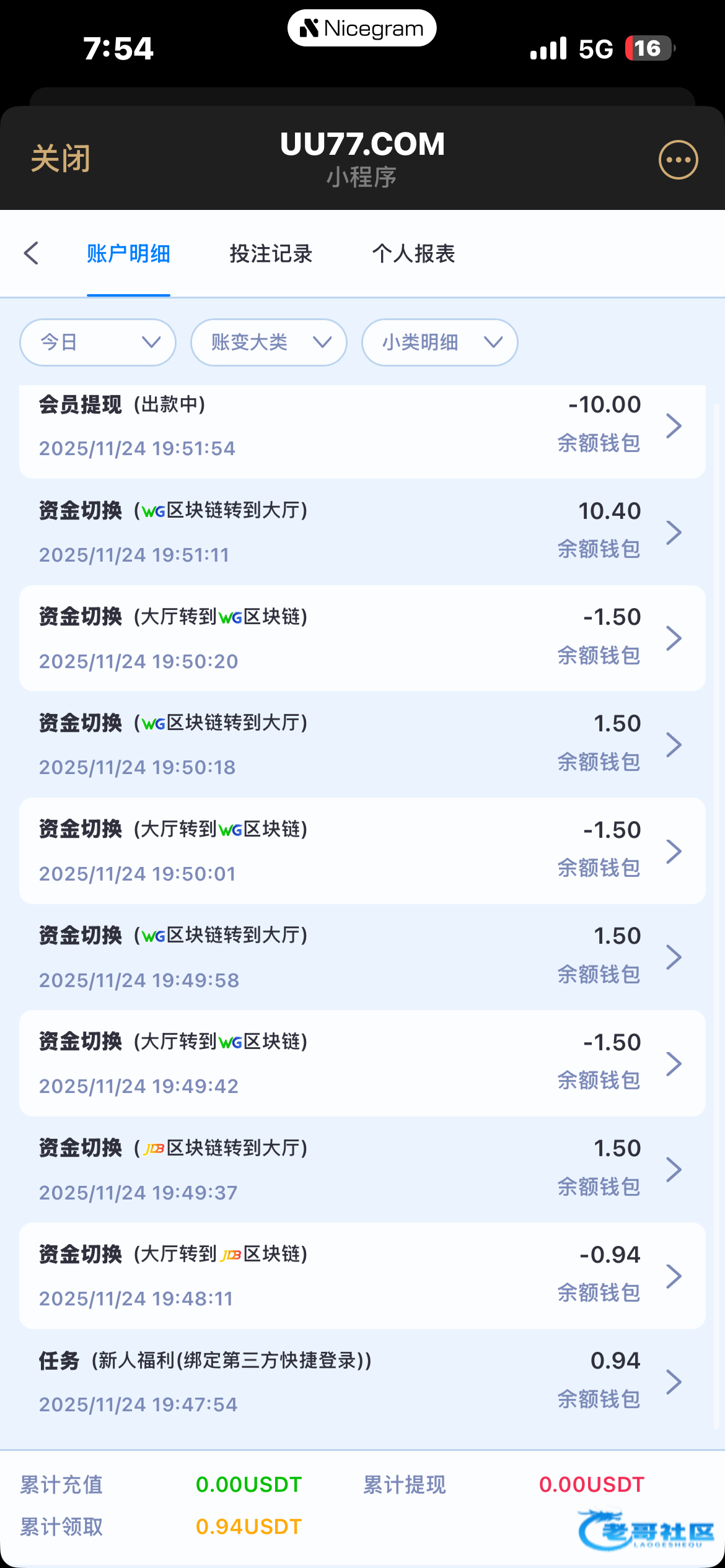Tap the Nicegram pill in status bar
Viewport: 725px width, 1568px height.
click(x=362, y=28)
